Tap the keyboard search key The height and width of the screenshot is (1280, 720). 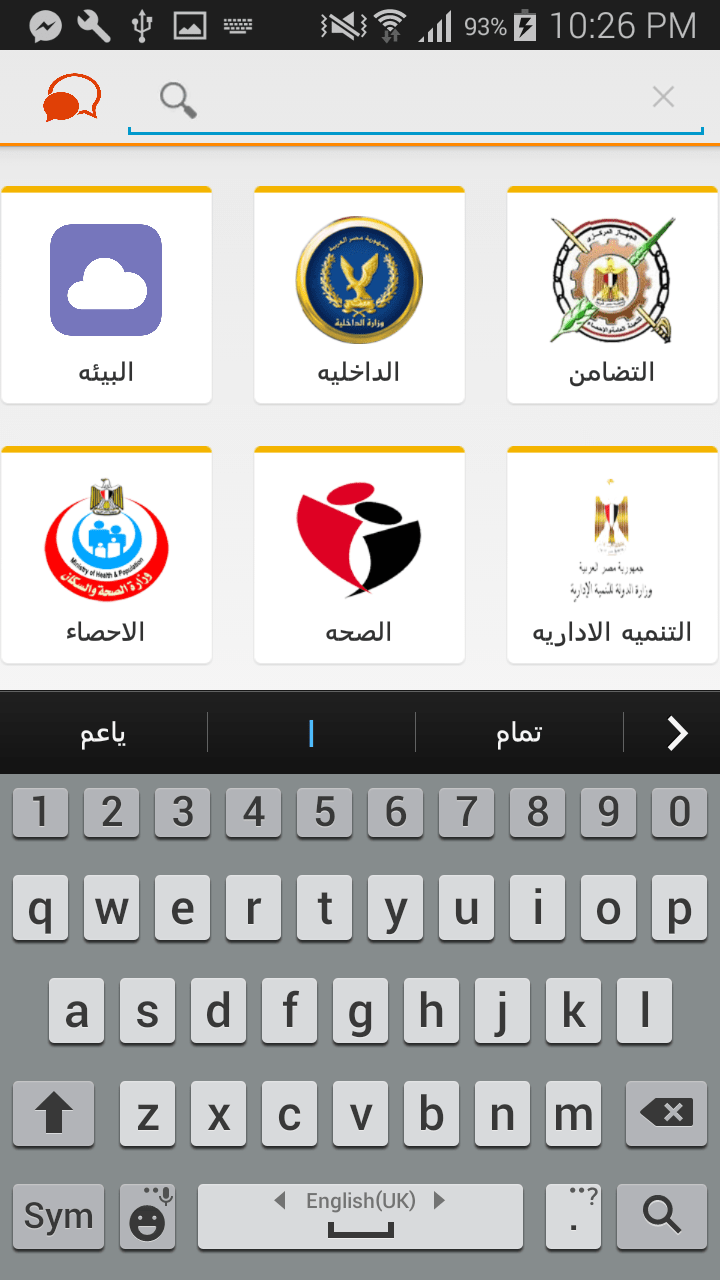[x=661, y=1215]
